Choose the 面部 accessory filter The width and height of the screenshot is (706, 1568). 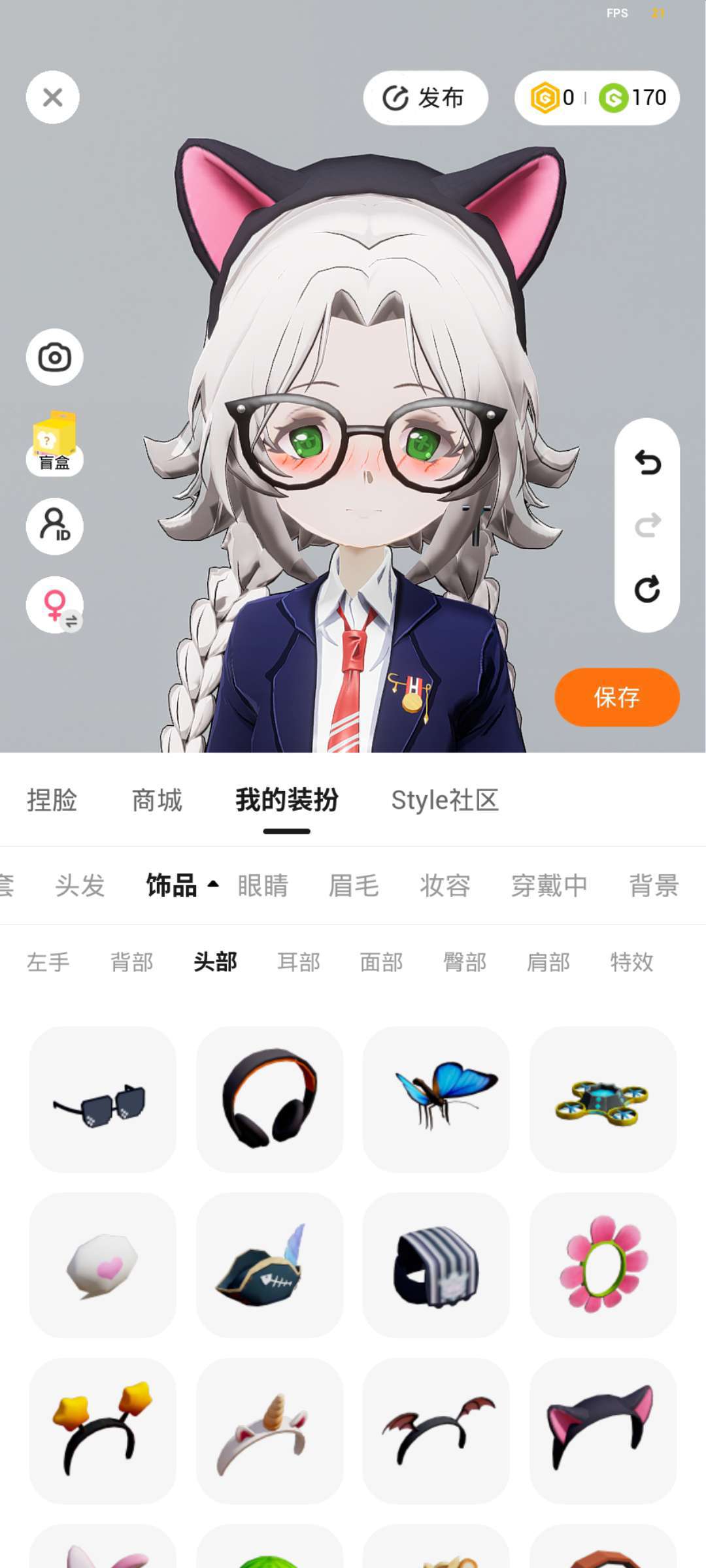382,962
